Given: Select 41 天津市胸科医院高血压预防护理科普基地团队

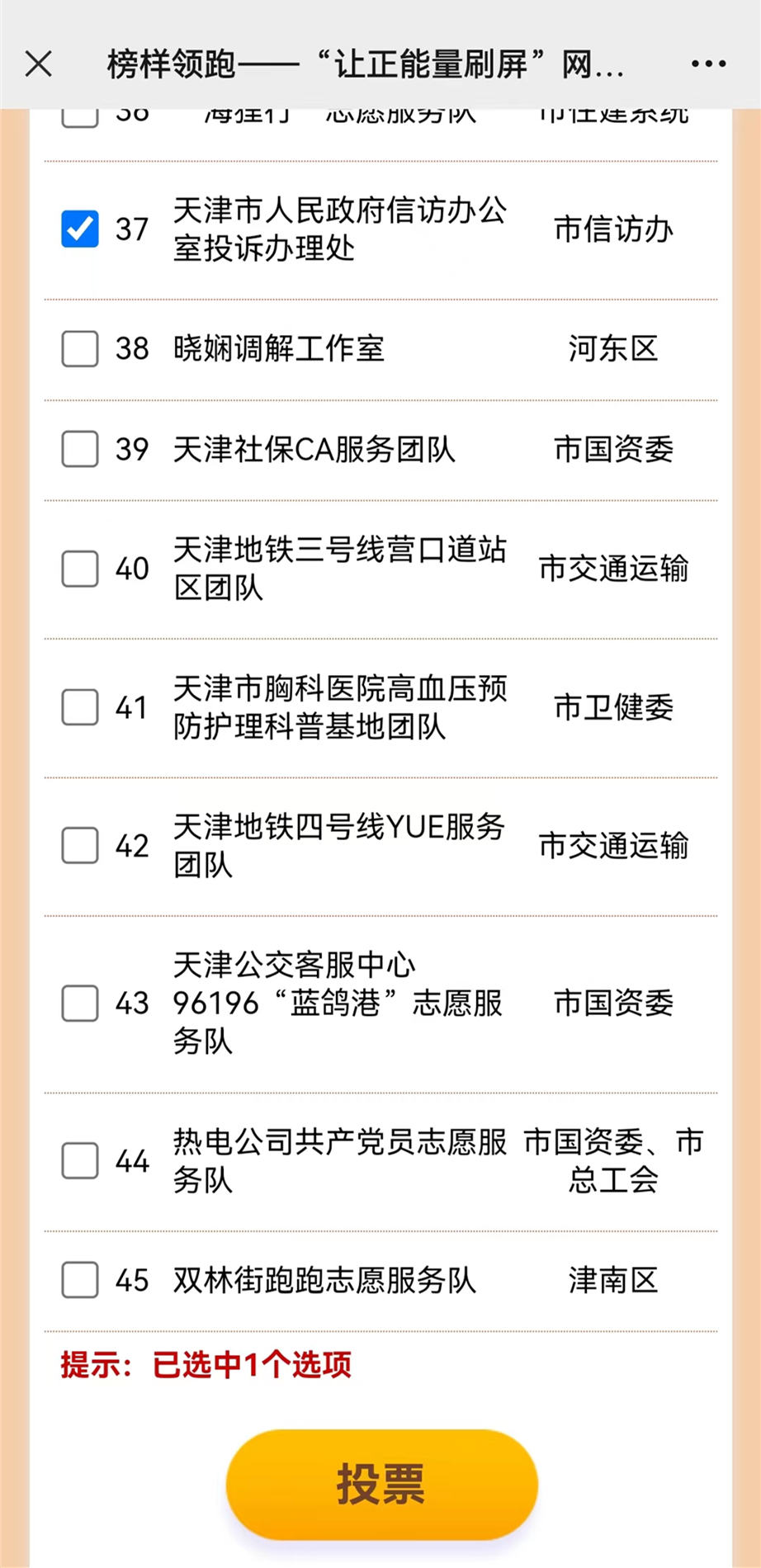Looking at the screenshot, I should (x=80, y=707).
